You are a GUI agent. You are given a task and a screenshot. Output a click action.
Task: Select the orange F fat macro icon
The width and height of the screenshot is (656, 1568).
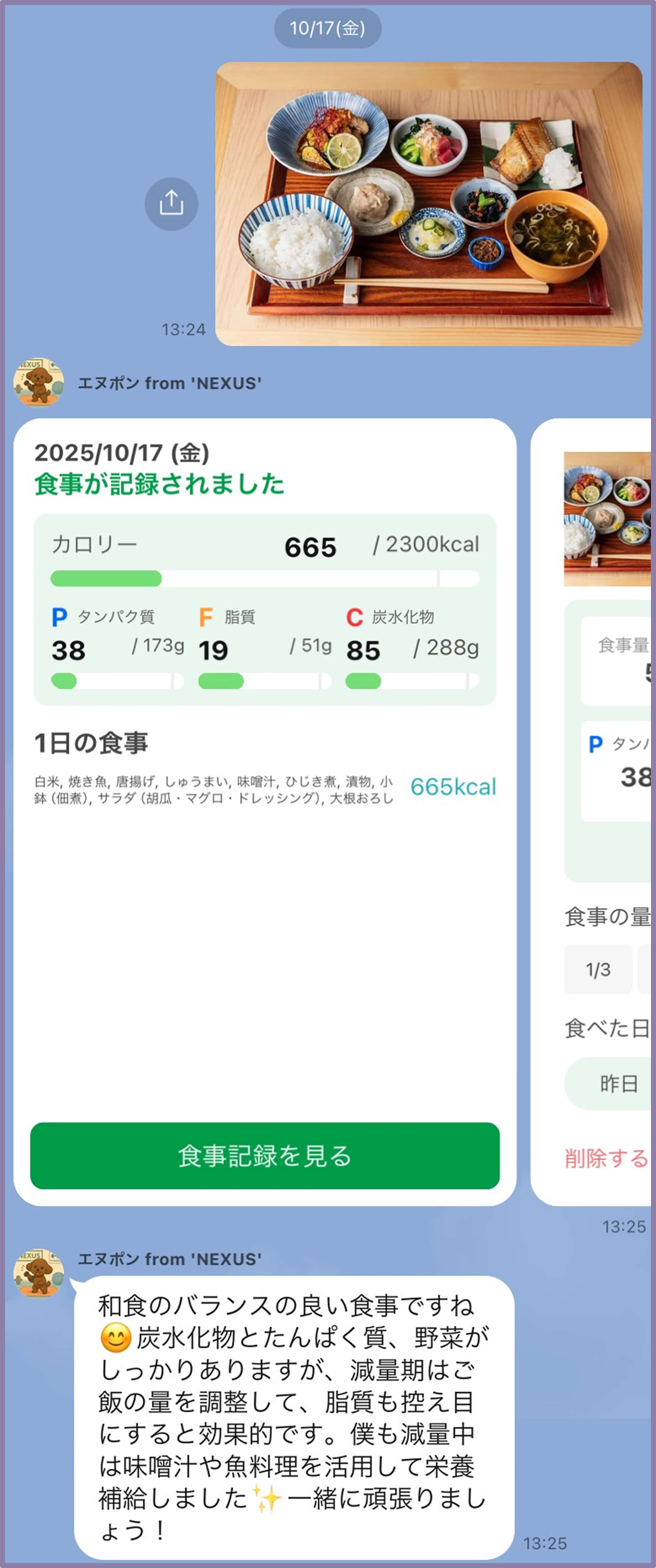point(206,617)
